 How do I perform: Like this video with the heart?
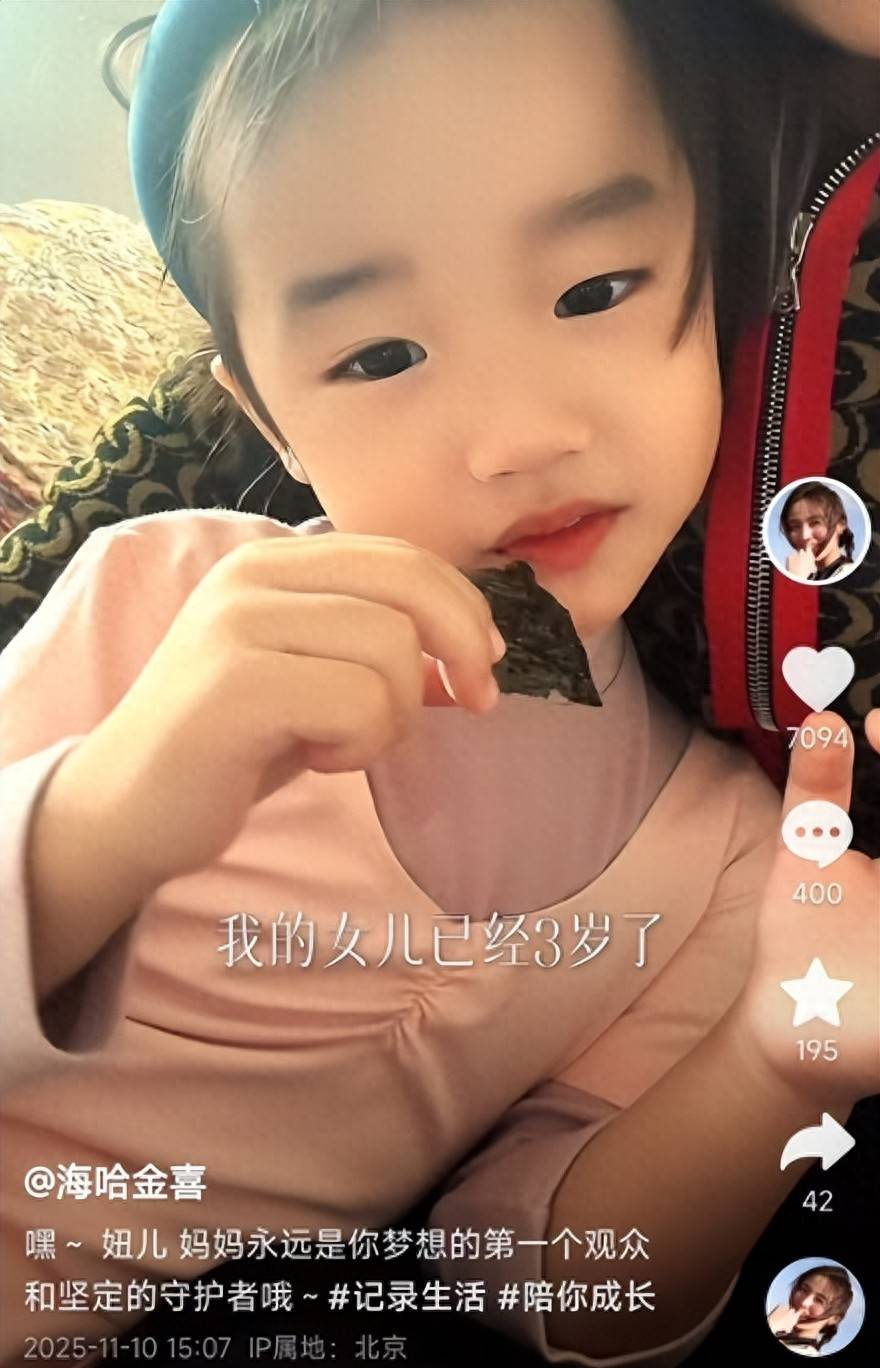[817, 679]
